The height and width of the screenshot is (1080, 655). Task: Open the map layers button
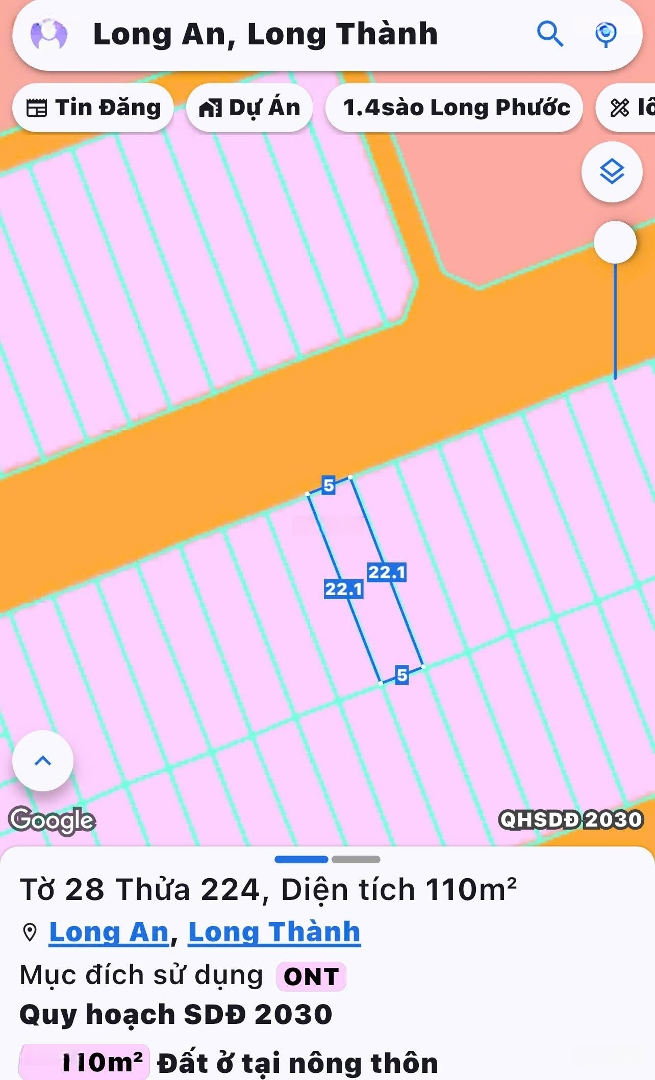(x=611, y=172)
